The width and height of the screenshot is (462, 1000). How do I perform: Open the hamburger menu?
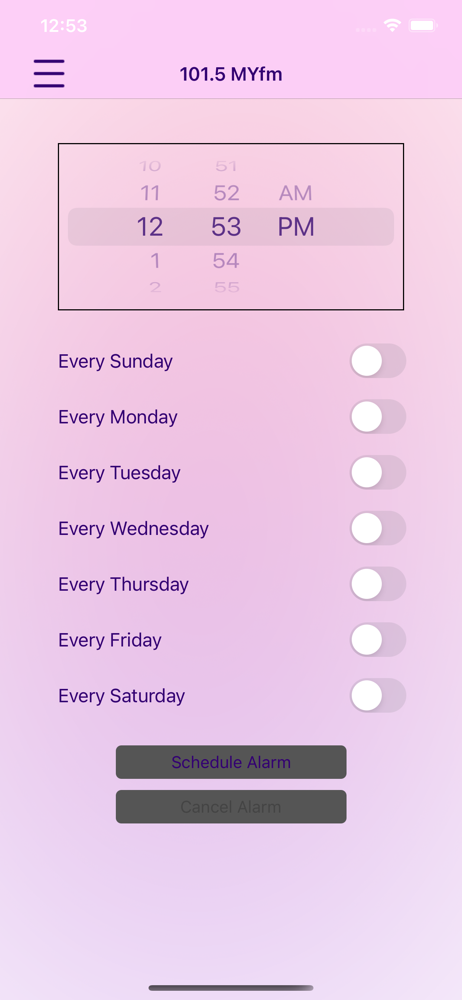click(x=49, y=73)
